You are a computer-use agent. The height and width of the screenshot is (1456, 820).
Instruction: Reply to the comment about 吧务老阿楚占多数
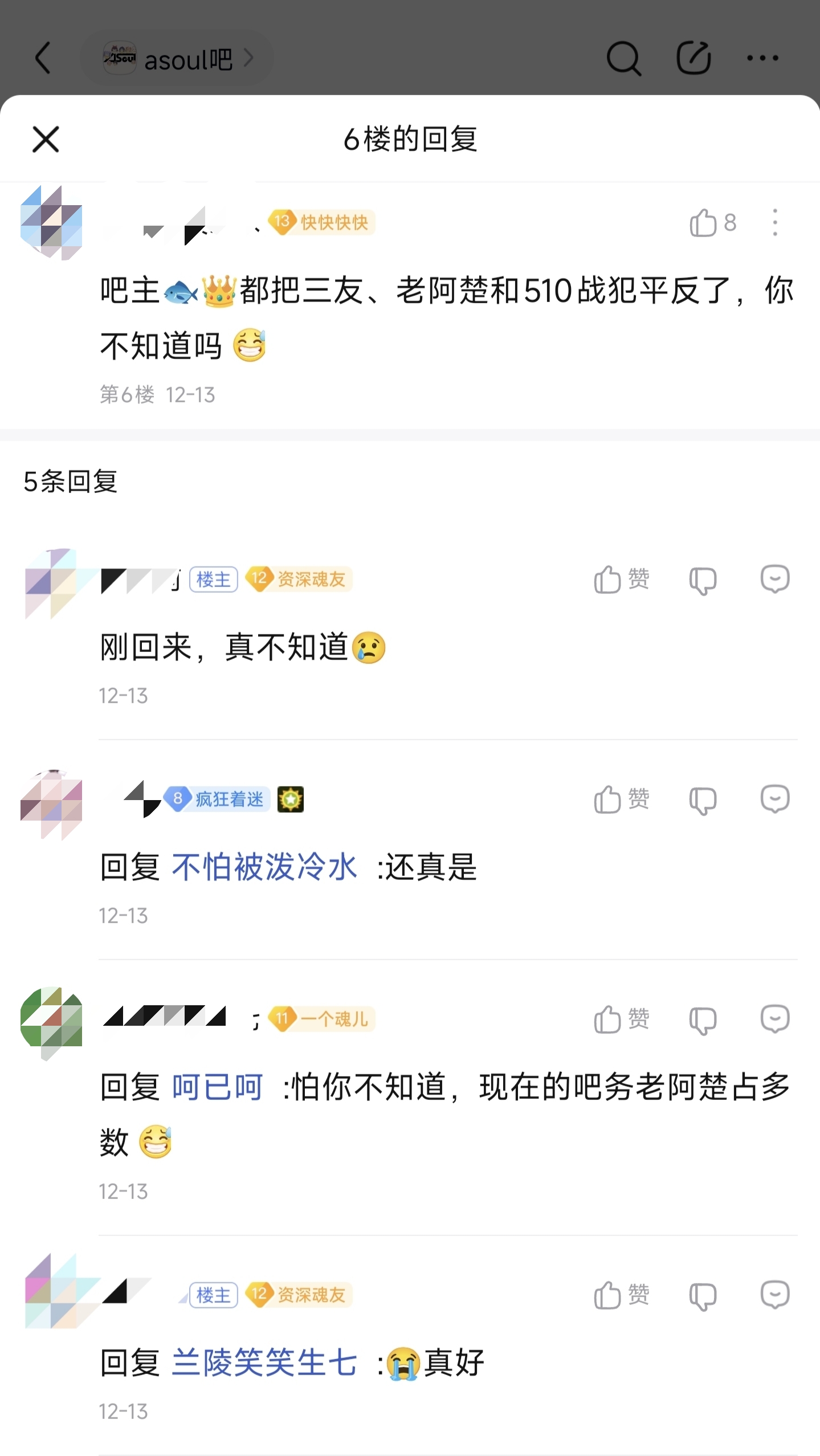tap(774, 1019)
